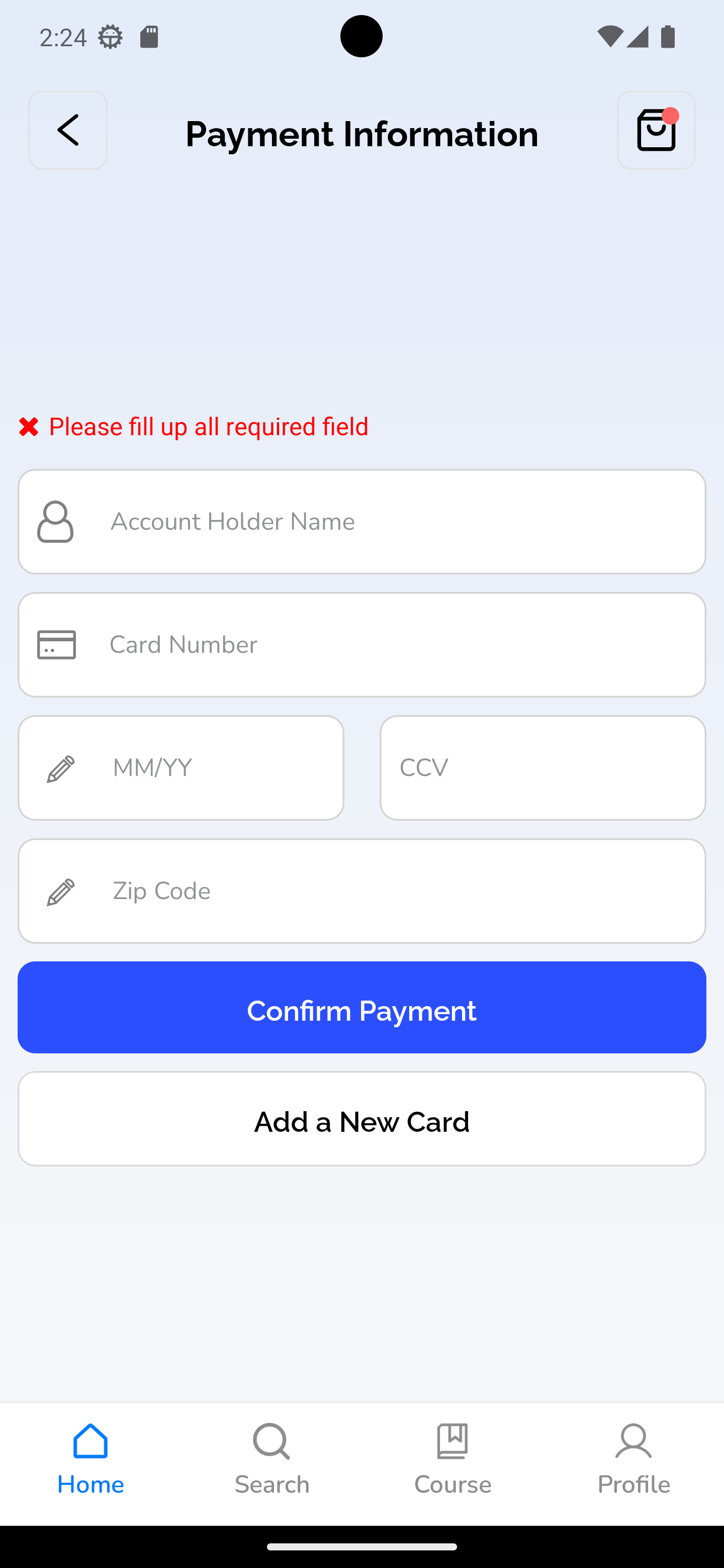
Task: Switch to the Search tab
Action: pos(271,1459)
